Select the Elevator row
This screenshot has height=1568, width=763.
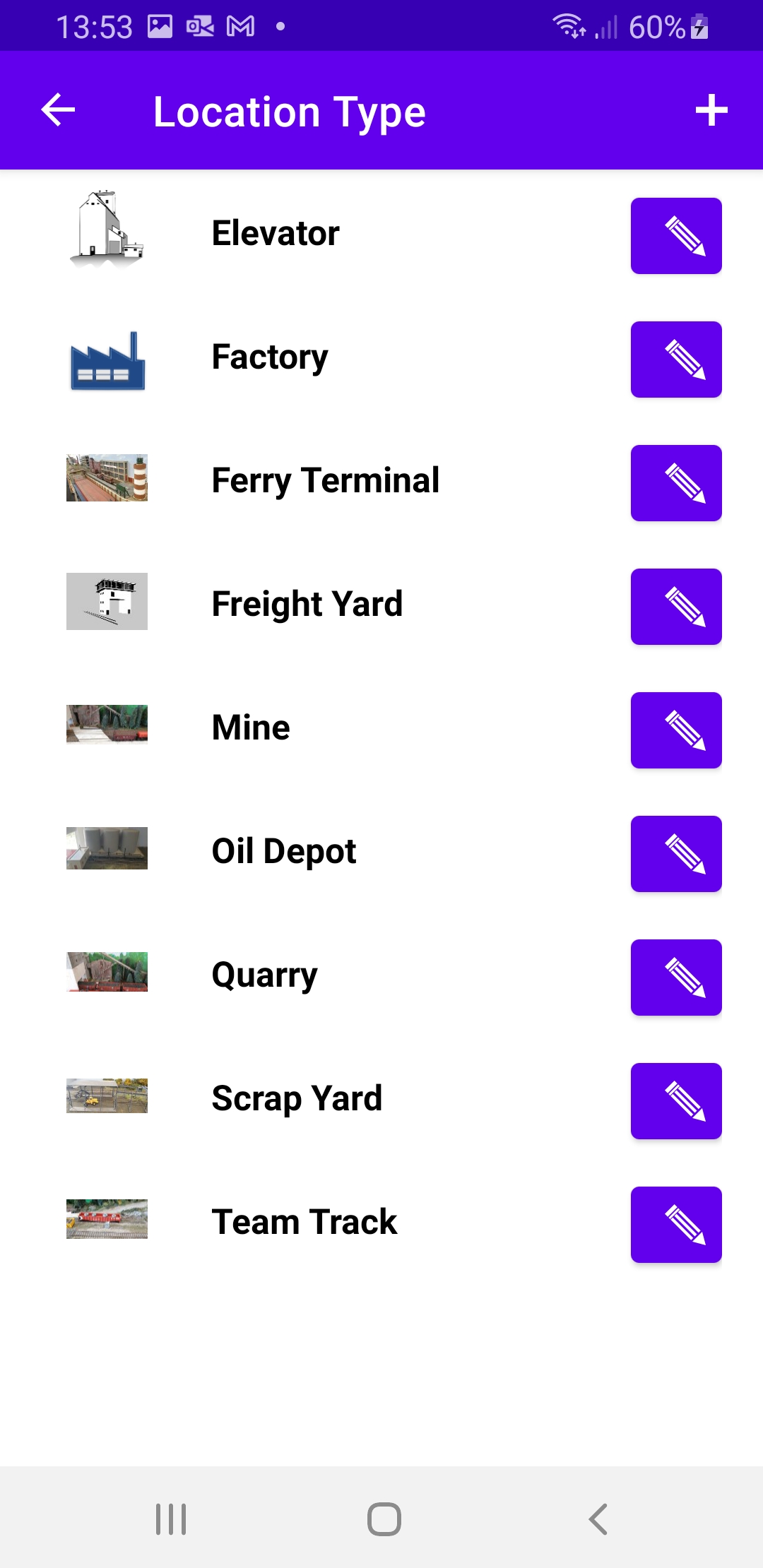[276, 234]
